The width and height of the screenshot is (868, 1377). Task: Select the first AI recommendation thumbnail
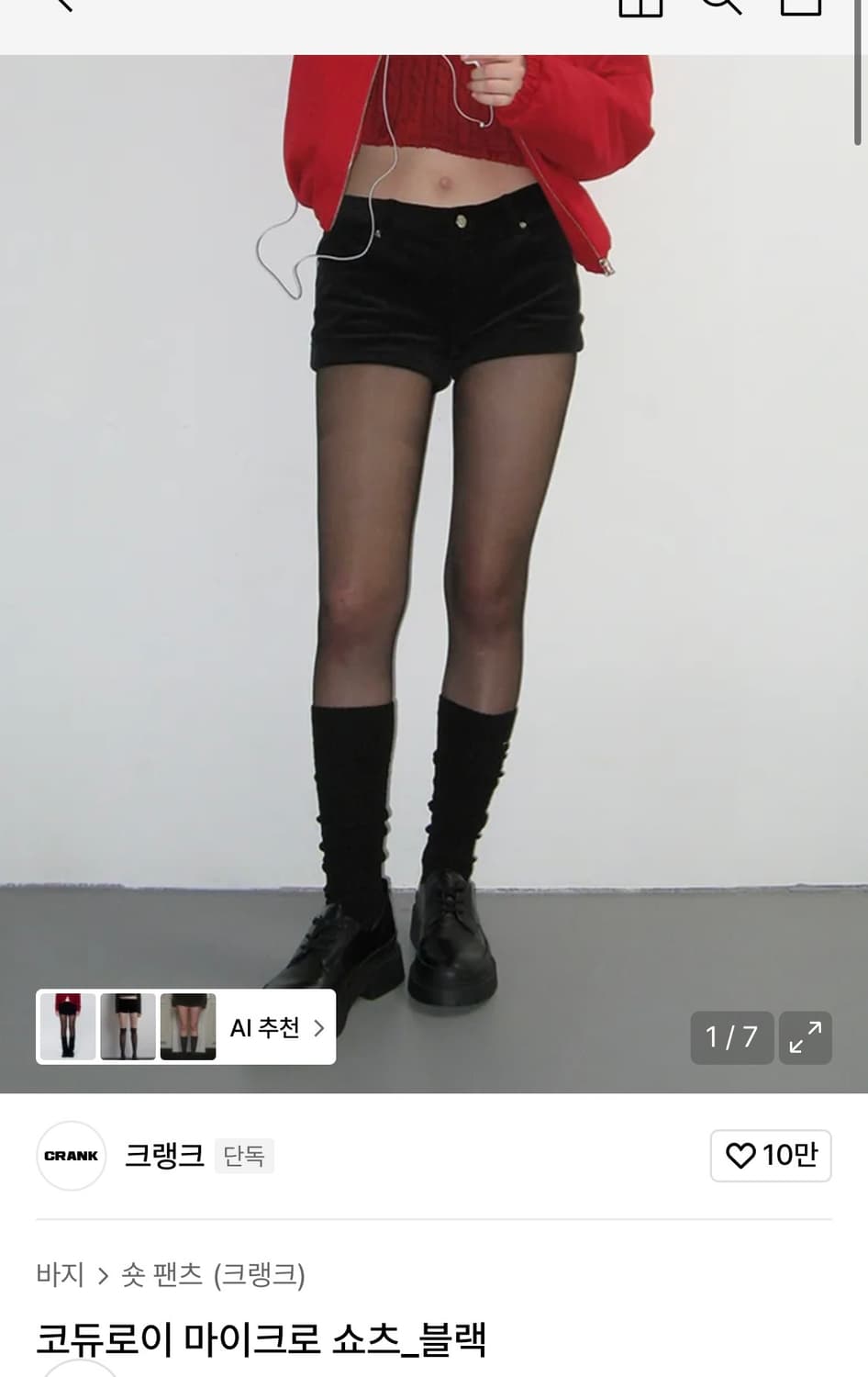point(66,1026)
